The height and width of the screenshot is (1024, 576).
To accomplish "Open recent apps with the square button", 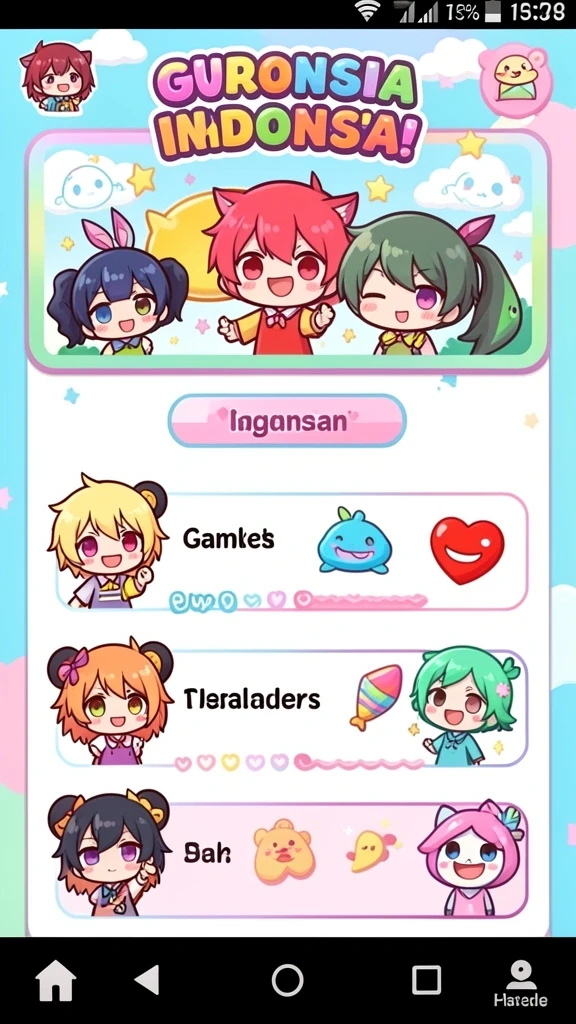I will pos(426,980).
